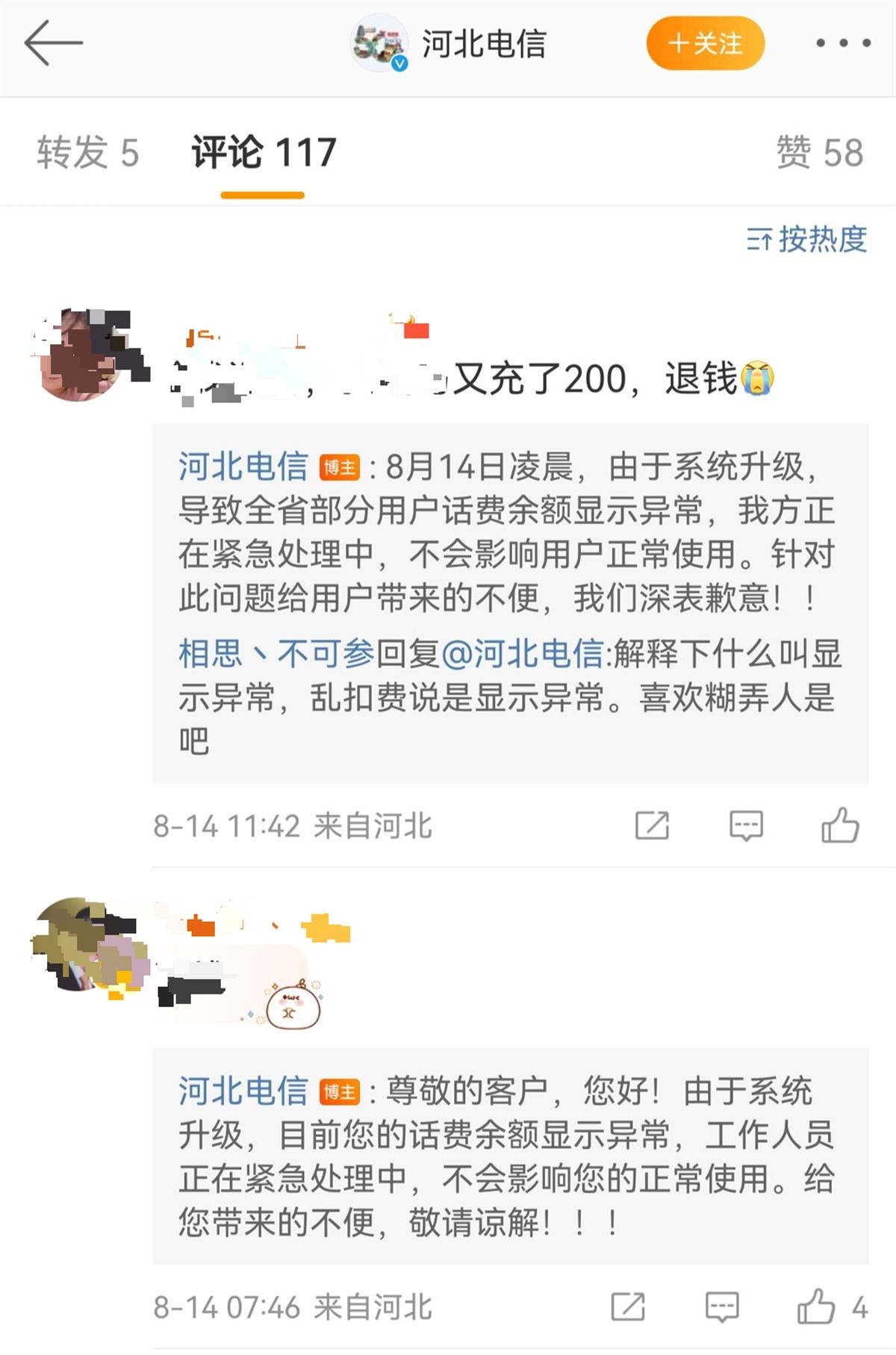Viewport: 896px width, 1355px height.
Task: Like the 8-14 07:46 comment
Action: click(816, 1307)
